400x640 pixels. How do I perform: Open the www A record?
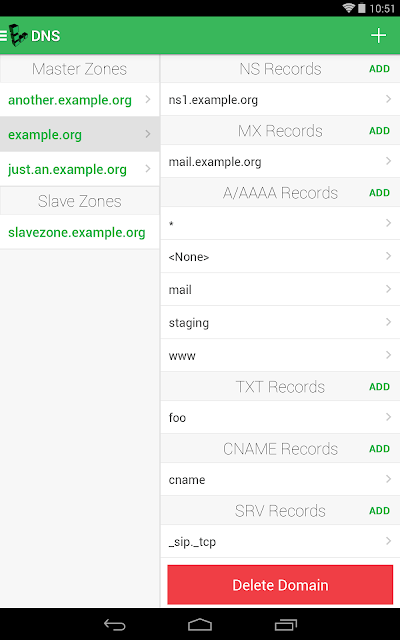[x=280, y=356]
